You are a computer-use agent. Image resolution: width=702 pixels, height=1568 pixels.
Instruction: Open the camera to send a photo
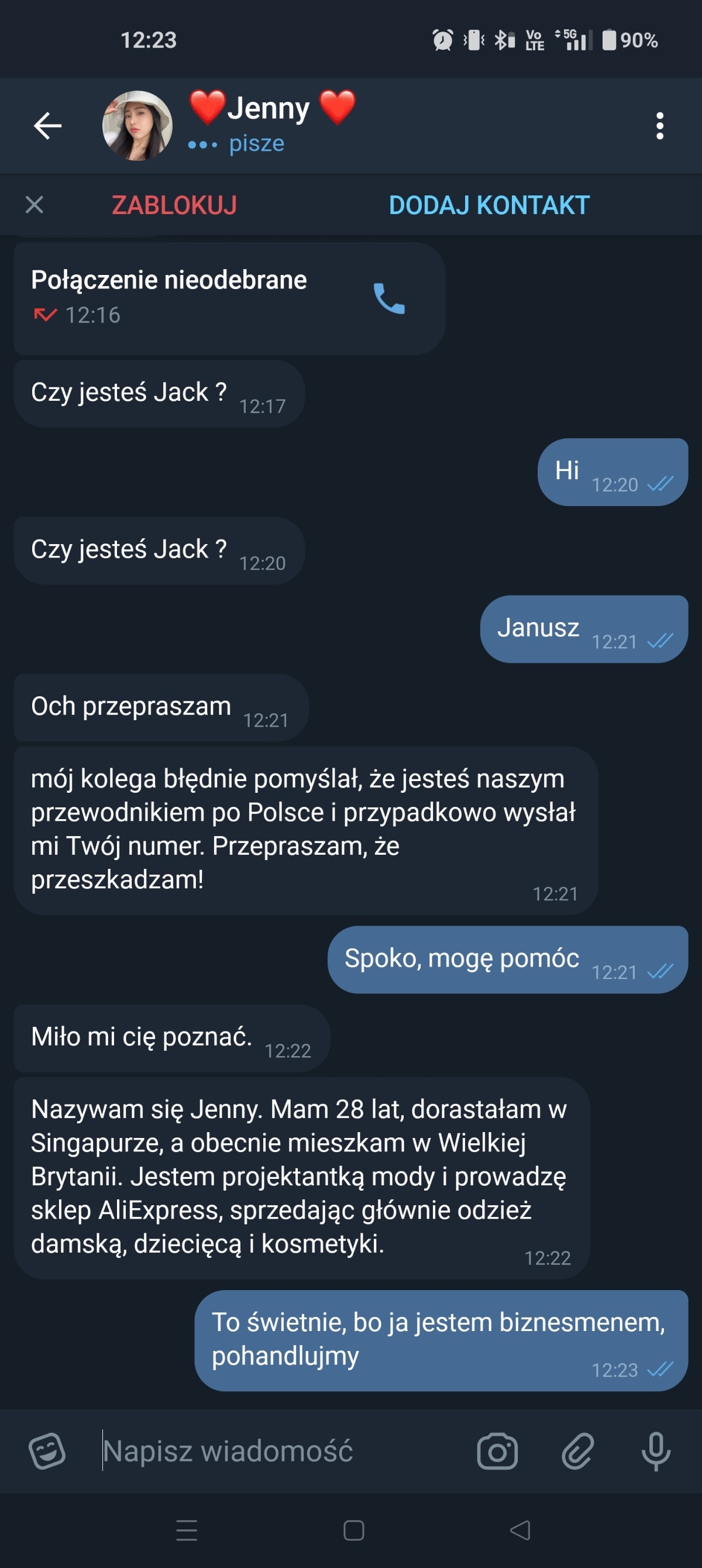click(497, 1451)
